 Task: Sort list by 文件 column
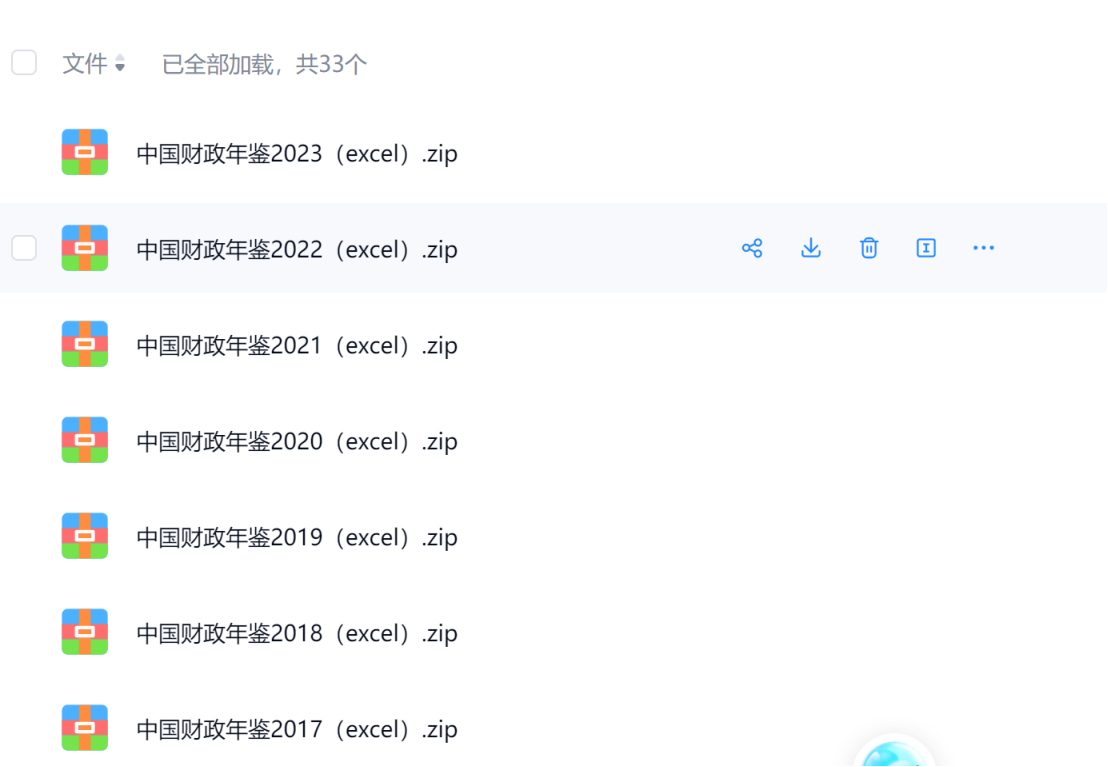coord(95,64)
